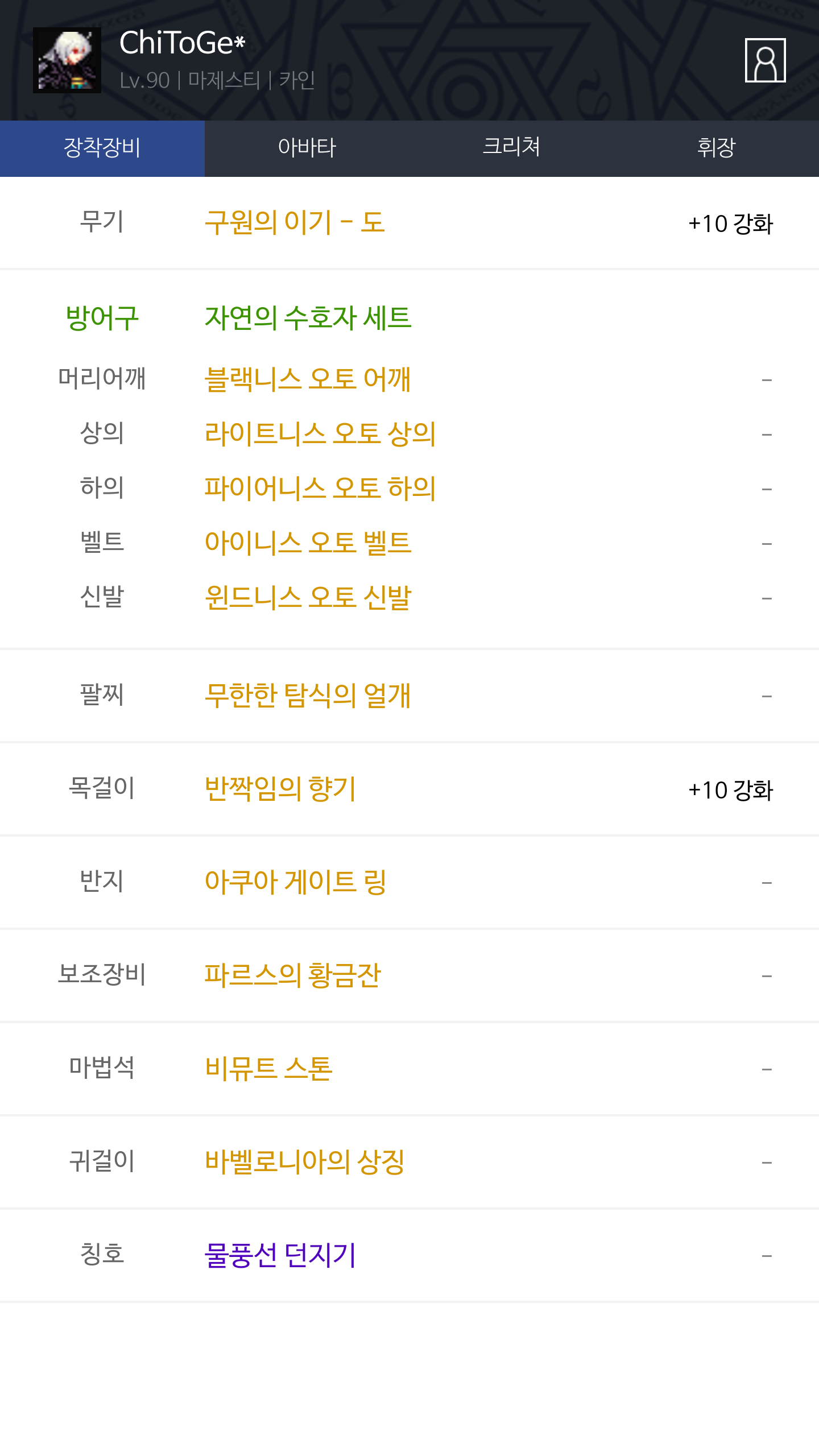Open ring item 아쿠아 게이트 링
The height and width of the screenshot is (1456, 819).
click(x=296, y=882)
